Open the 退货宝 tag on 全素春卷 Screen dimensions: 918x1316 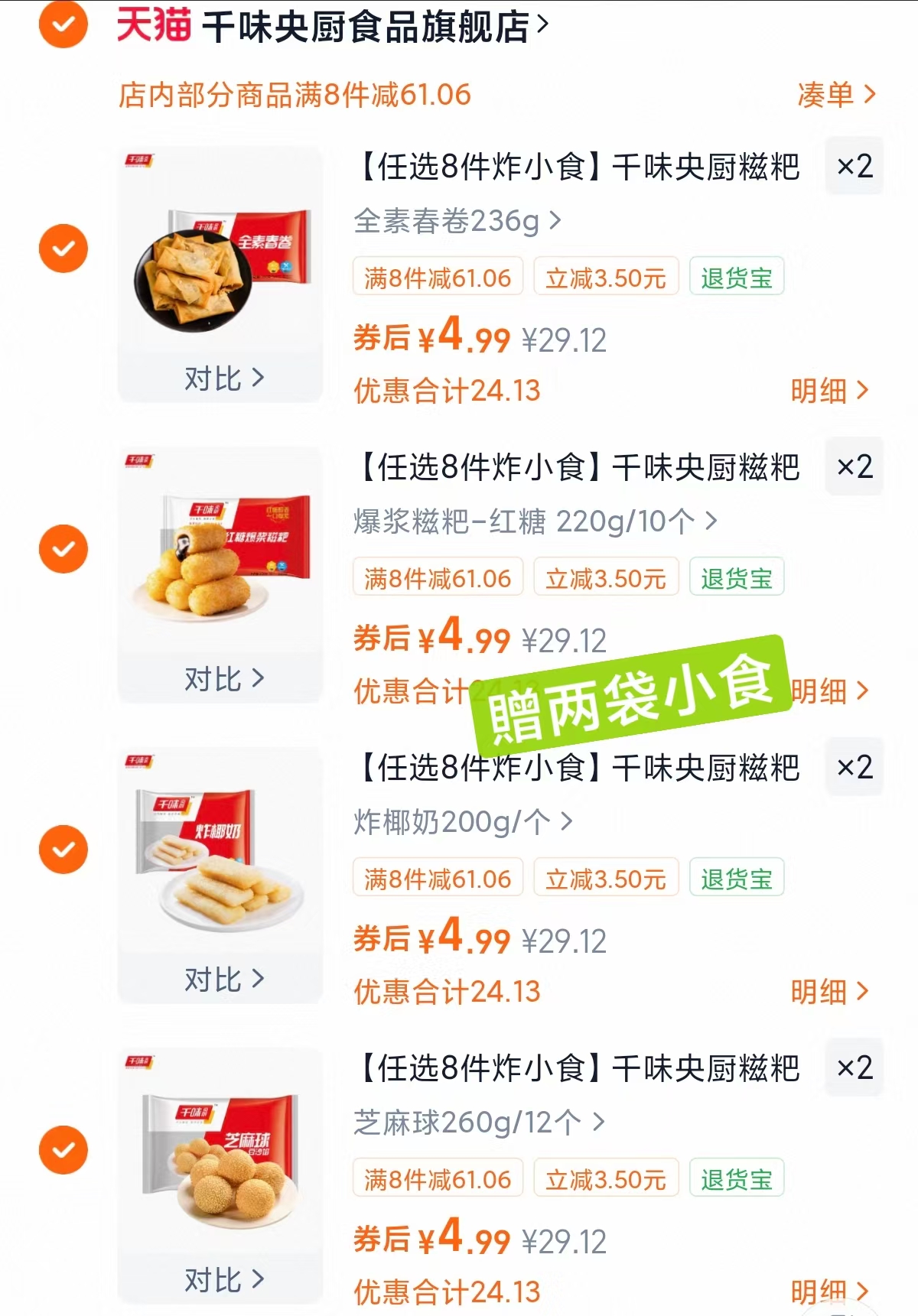coord(736,277)
